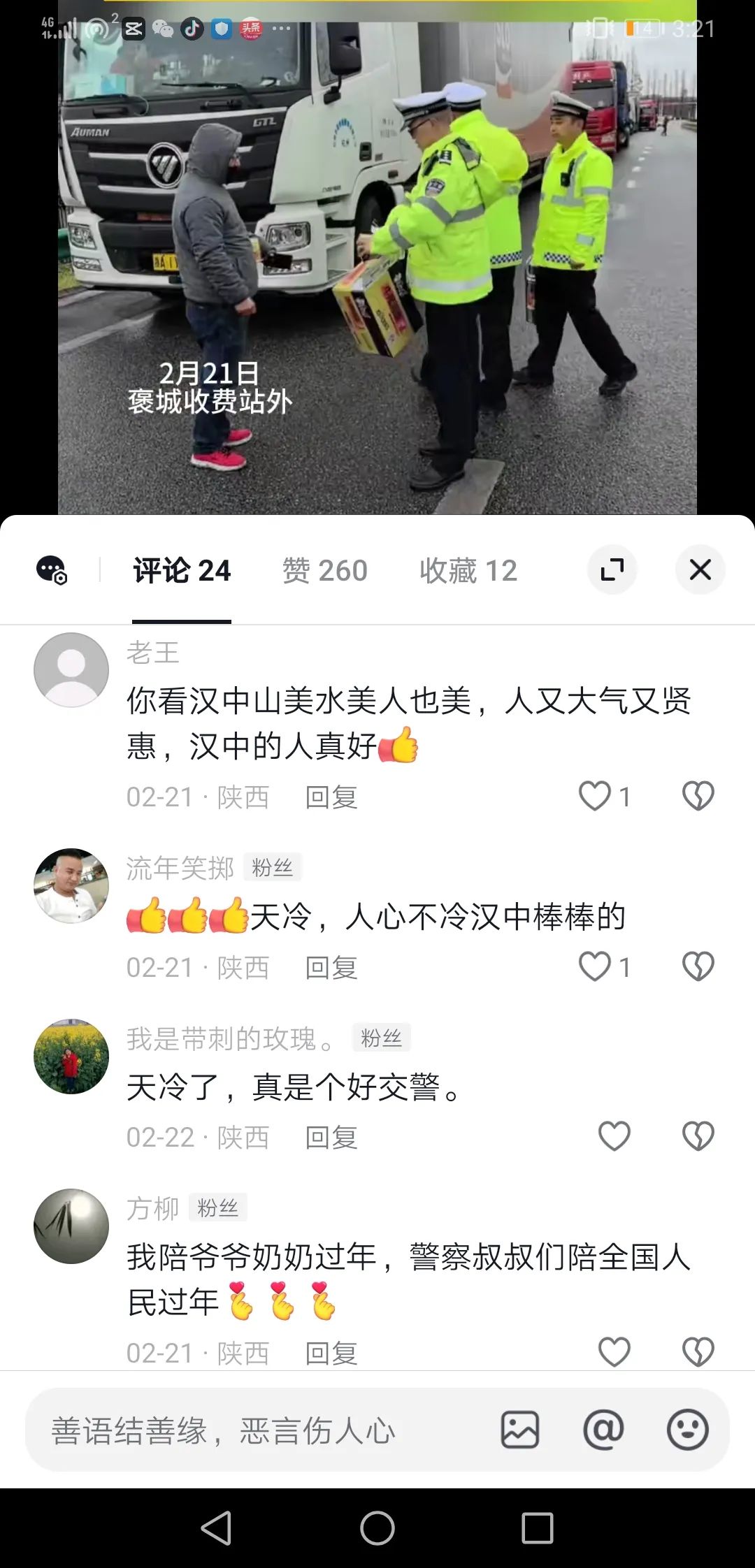Switch to the 收藏 12 tab
755x1568 pixels.
(468, 571)
